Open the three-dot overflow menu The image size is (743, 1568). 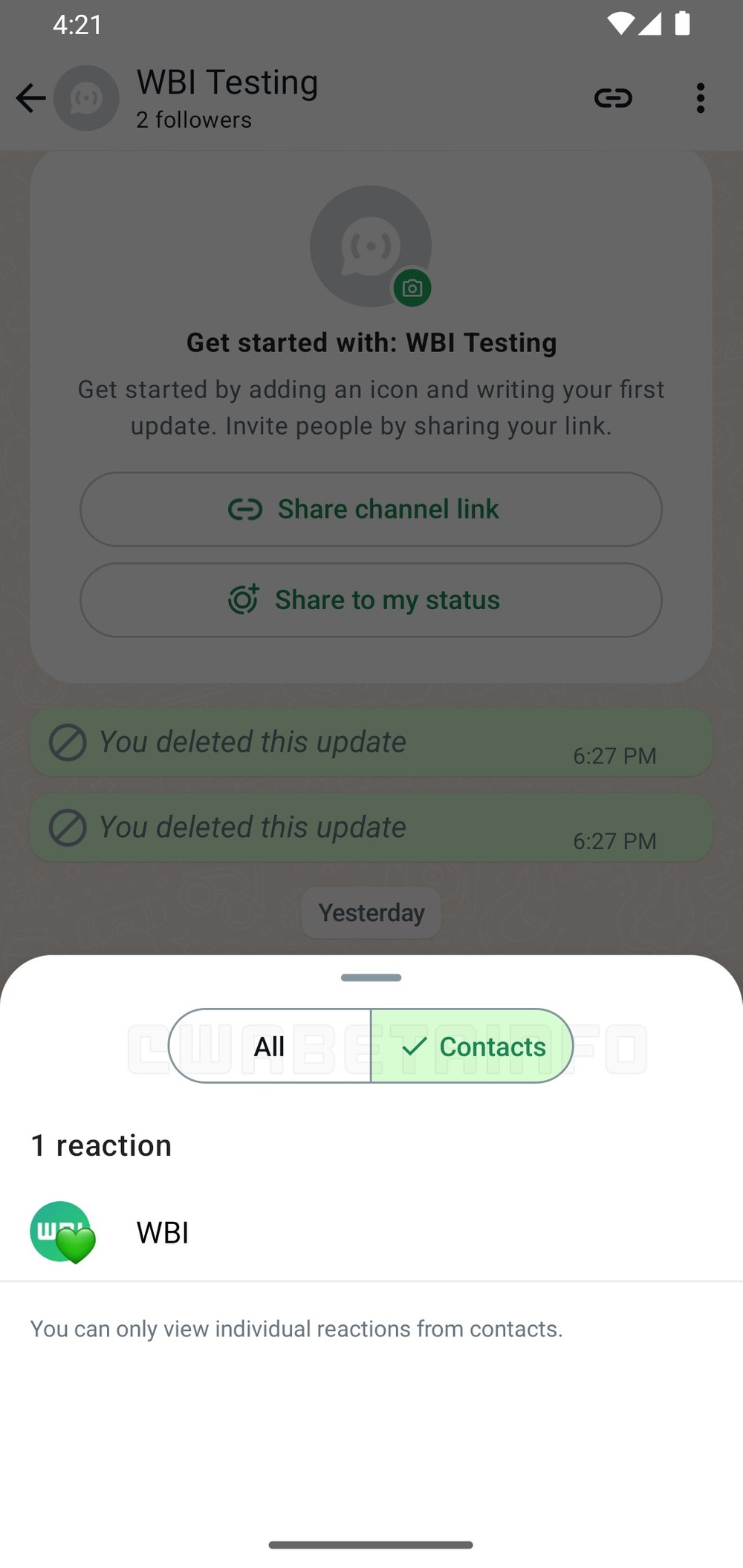tap(700, 98)
